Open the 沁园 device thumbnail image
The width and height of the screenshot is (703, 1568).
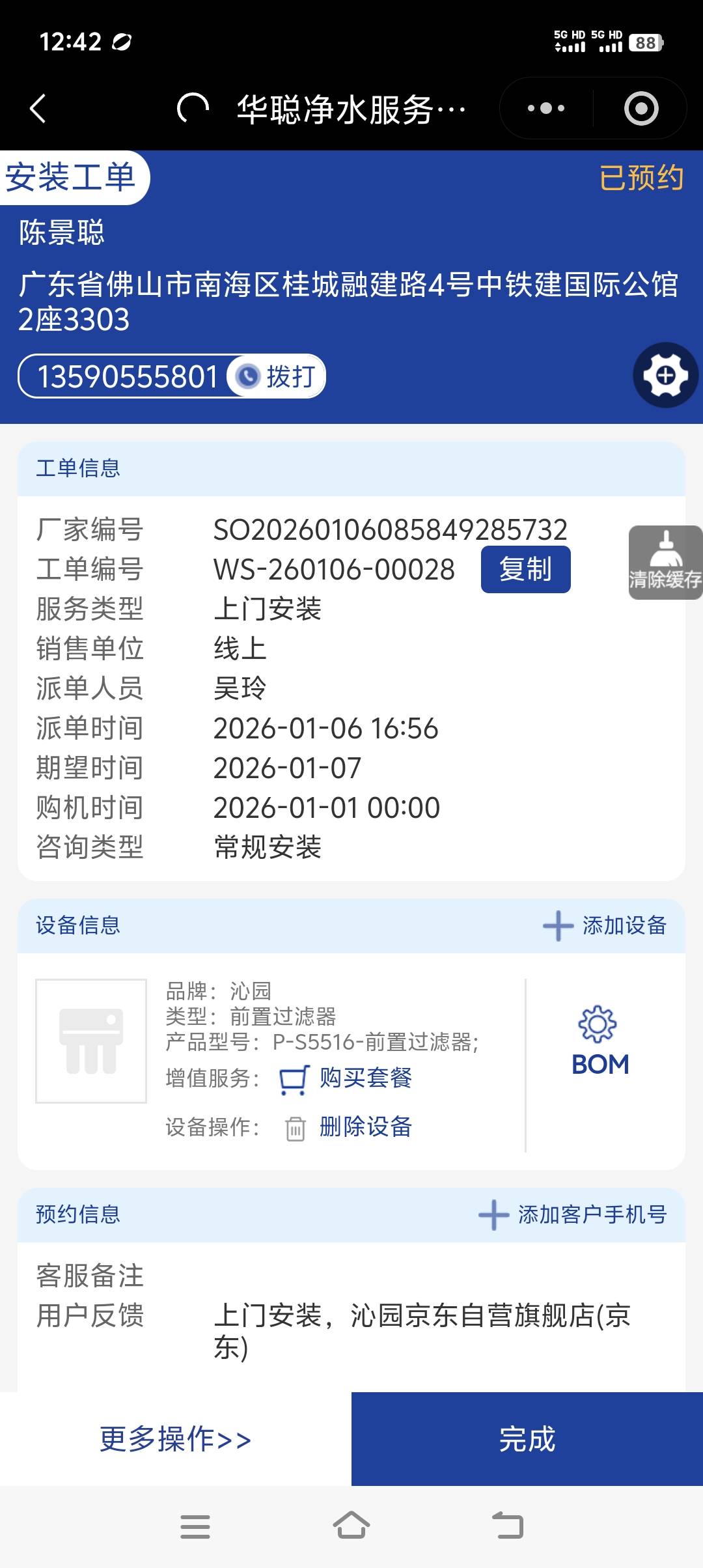point(91,1041)
